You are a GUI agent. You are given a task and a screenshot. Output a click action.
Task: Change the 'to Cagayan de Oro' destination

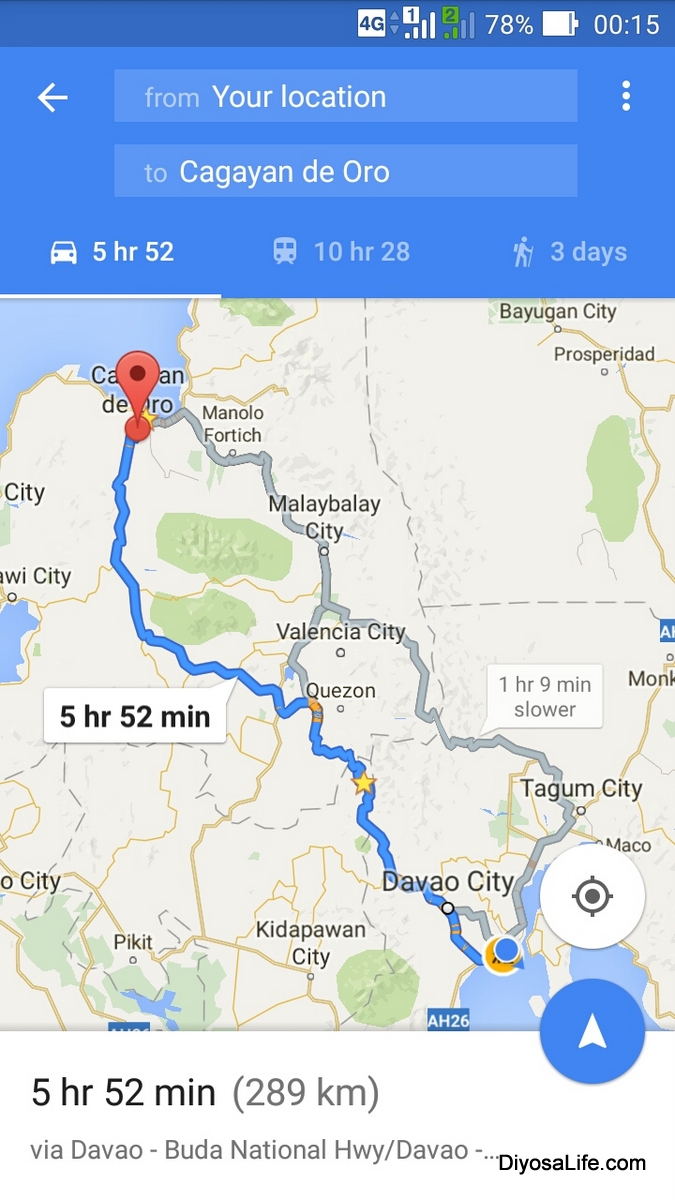[345, 172]
